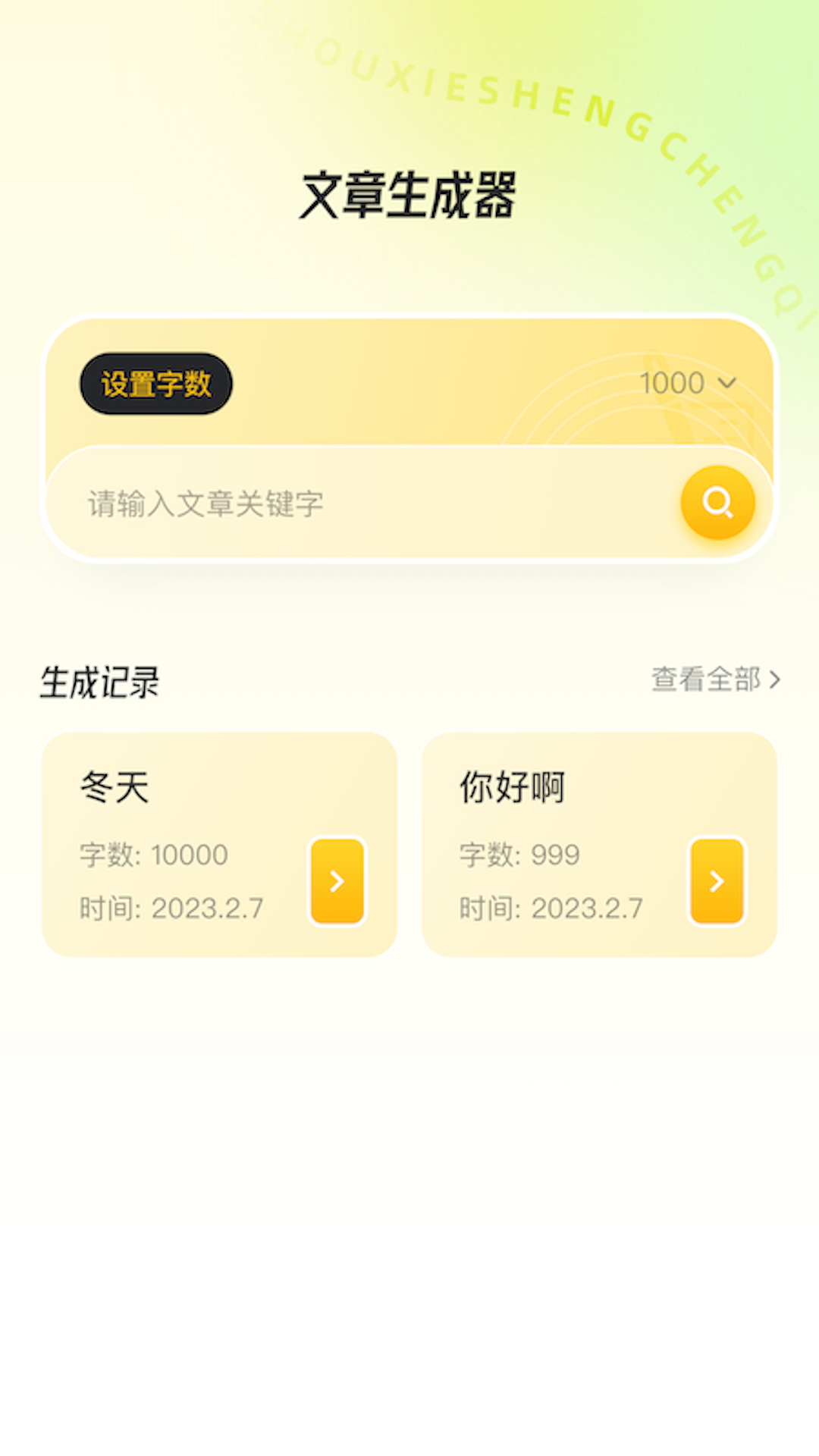Tap the orange search button in the keyword bar
Viewport: 819px width, 1456px height.
point(718,504)
